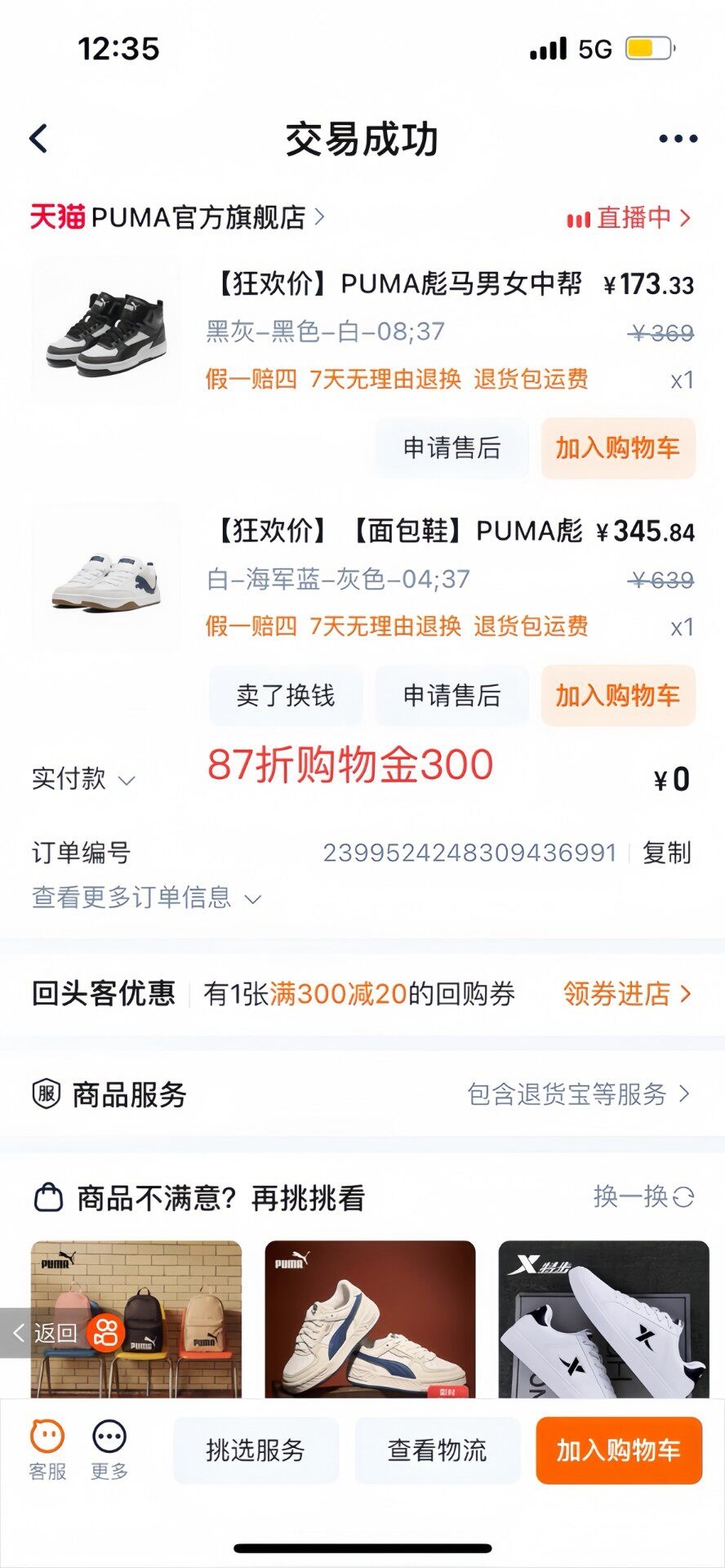Image resolution: width=725 pixels, height=1568 pixels.
Task: Expand the 实付款 payment details
Action: pos(82,779)
